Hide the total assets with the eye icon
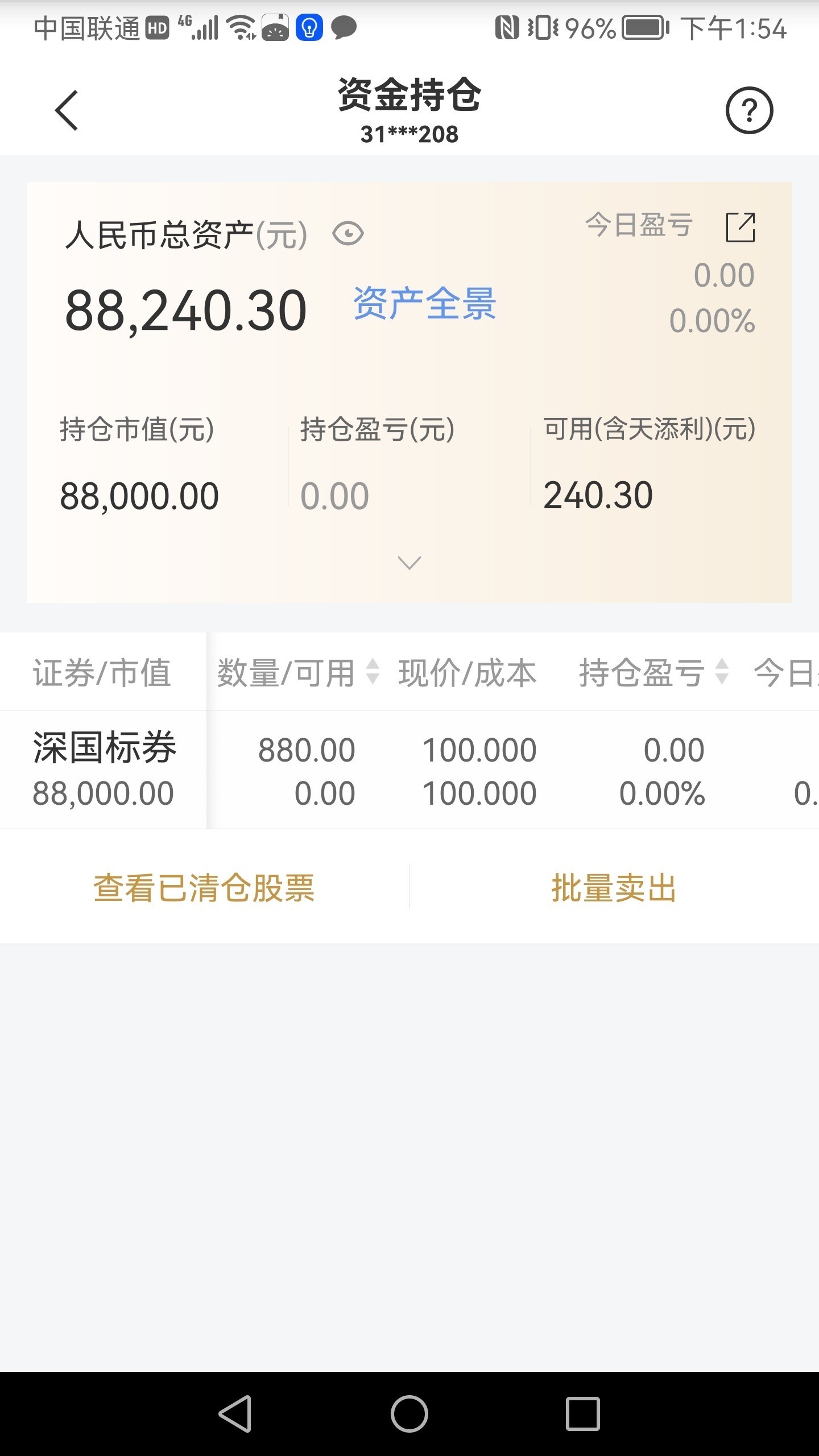The image size is (819, 1456). pyautogui.click(x=348, y=234)
